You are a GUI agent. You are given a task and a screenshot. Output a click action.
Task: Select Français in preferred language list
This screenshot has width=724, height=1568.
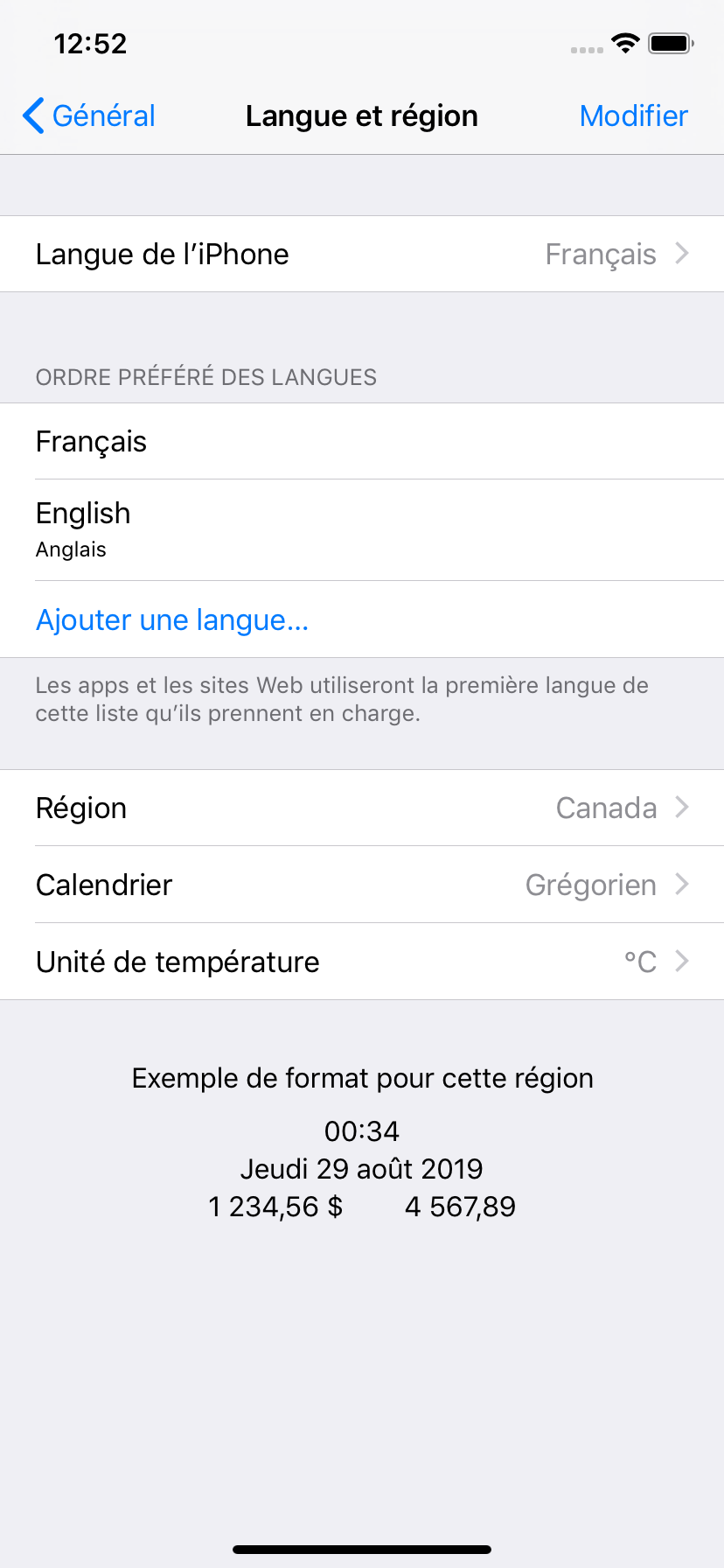[362, 441]
